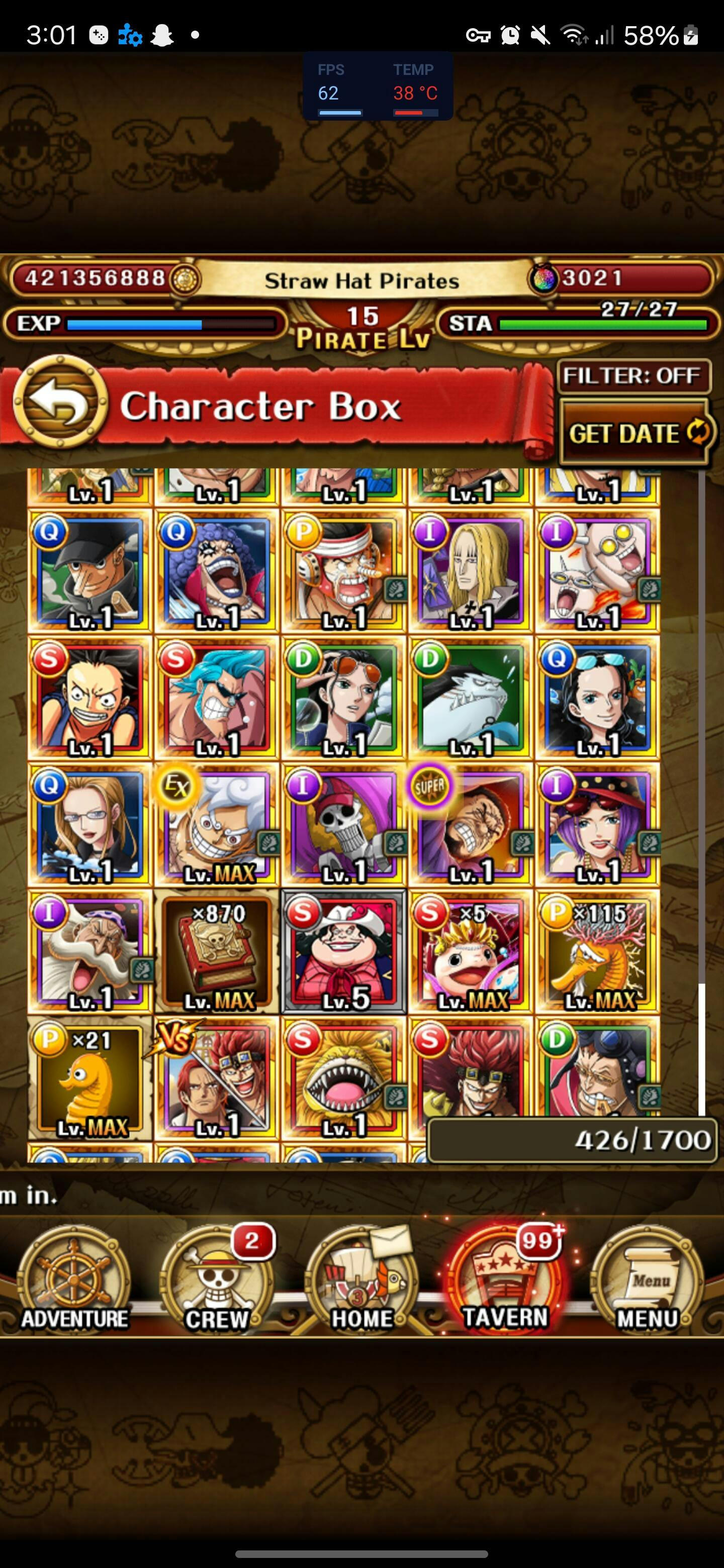This screenshot has width=724, height=1568.
Task: Select the blue-haired character with sunglasses
Action: point(217,699)
